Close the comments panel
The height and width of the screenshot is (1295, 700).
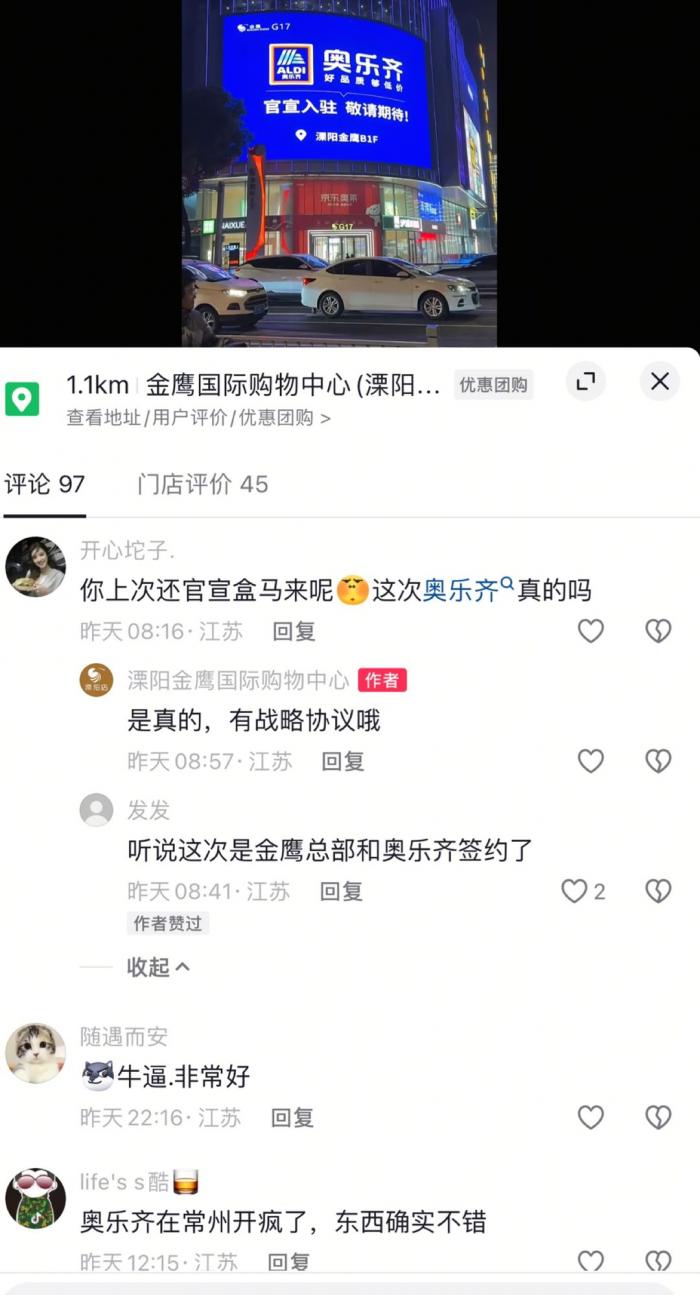(659, 381)
